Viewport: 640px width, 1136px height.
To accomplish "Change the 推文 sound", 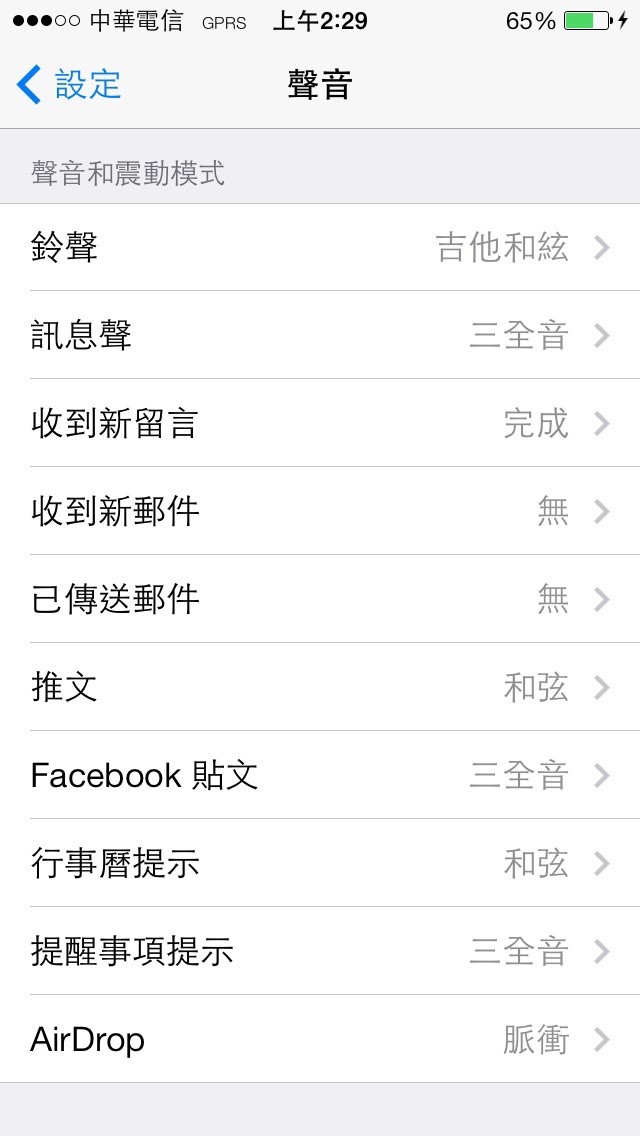I will [320, 687].
